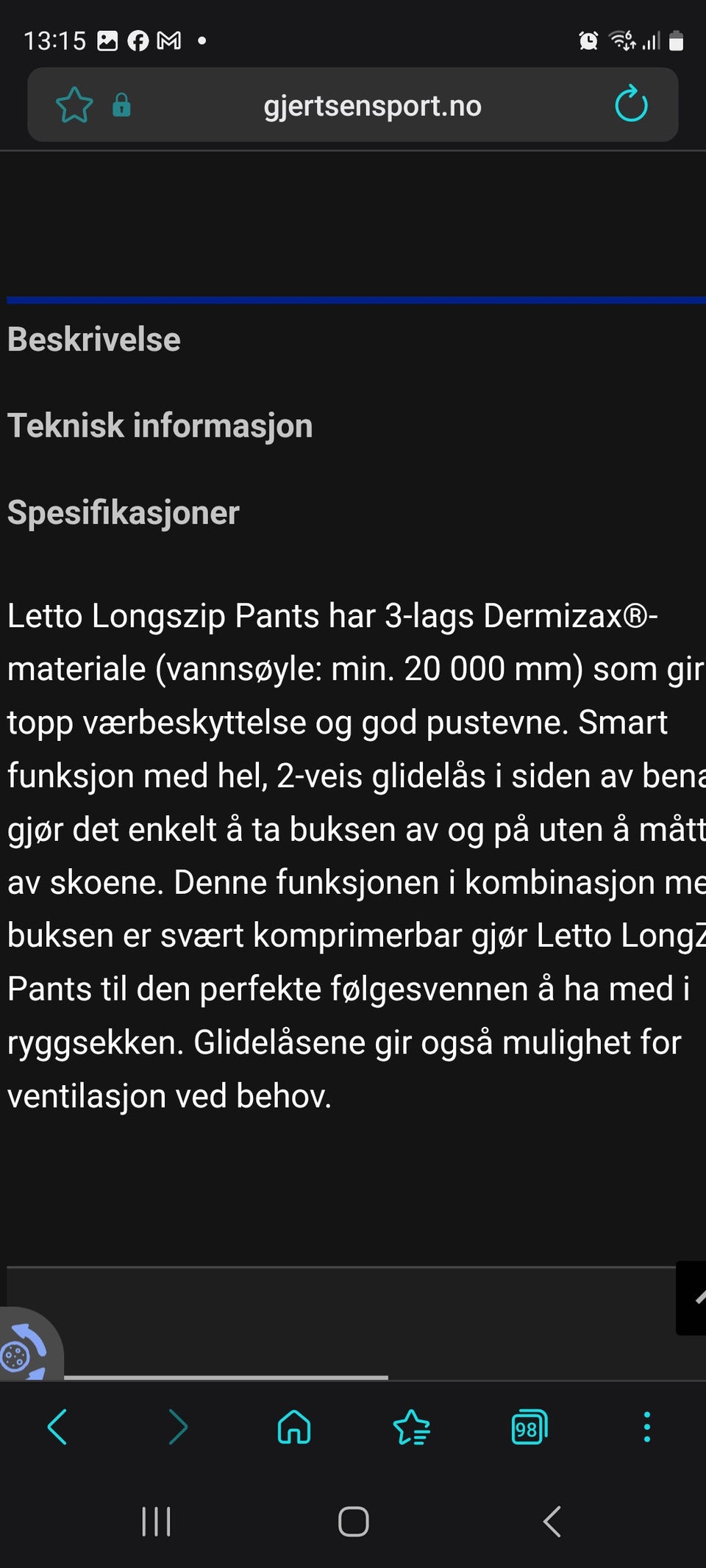Open the bookmarks list
Image resolution: width=706 pixels, height=1568 pixels.
click(x=412, y=1427)
